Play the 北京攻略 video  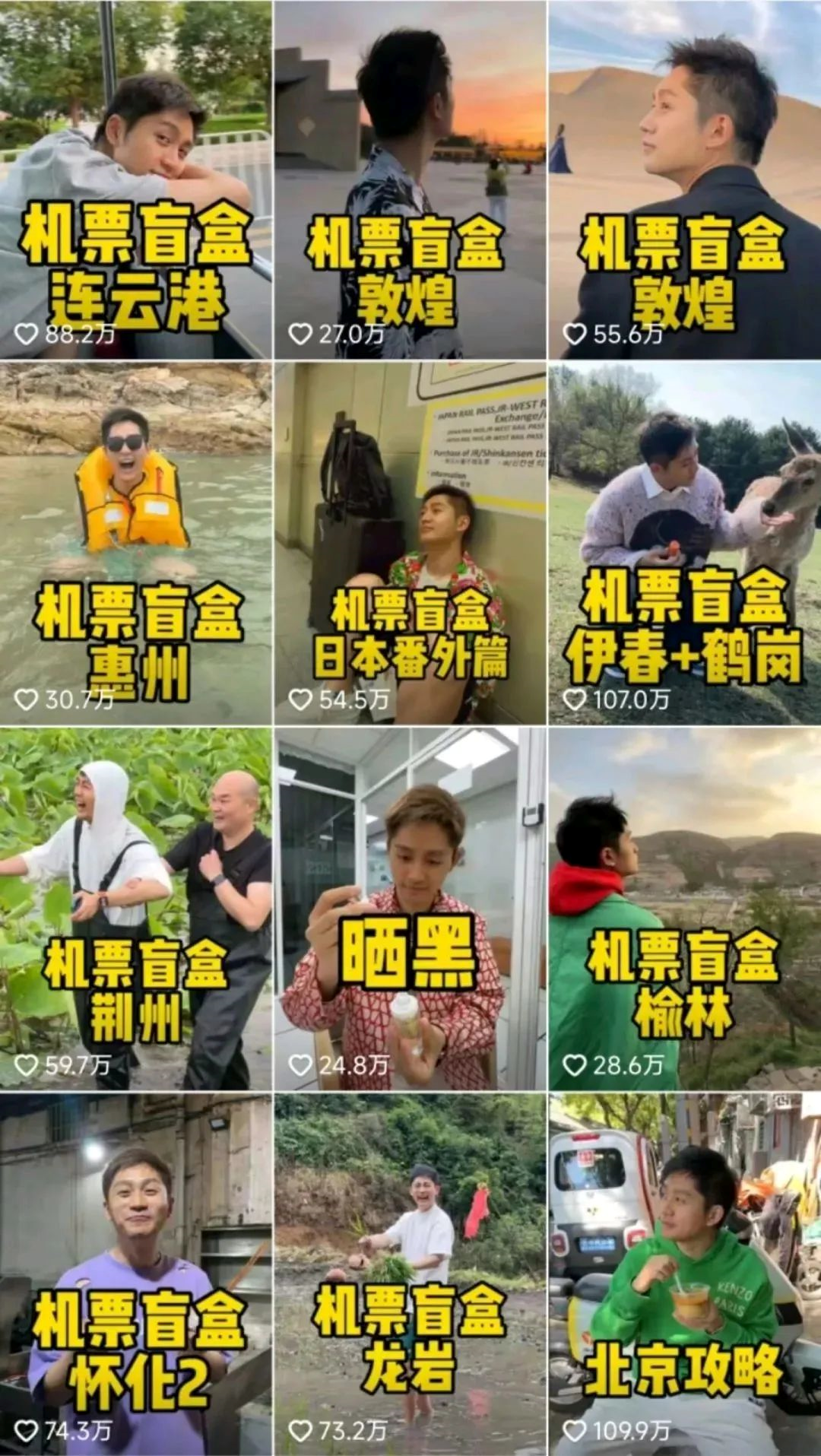point(684,1274)
